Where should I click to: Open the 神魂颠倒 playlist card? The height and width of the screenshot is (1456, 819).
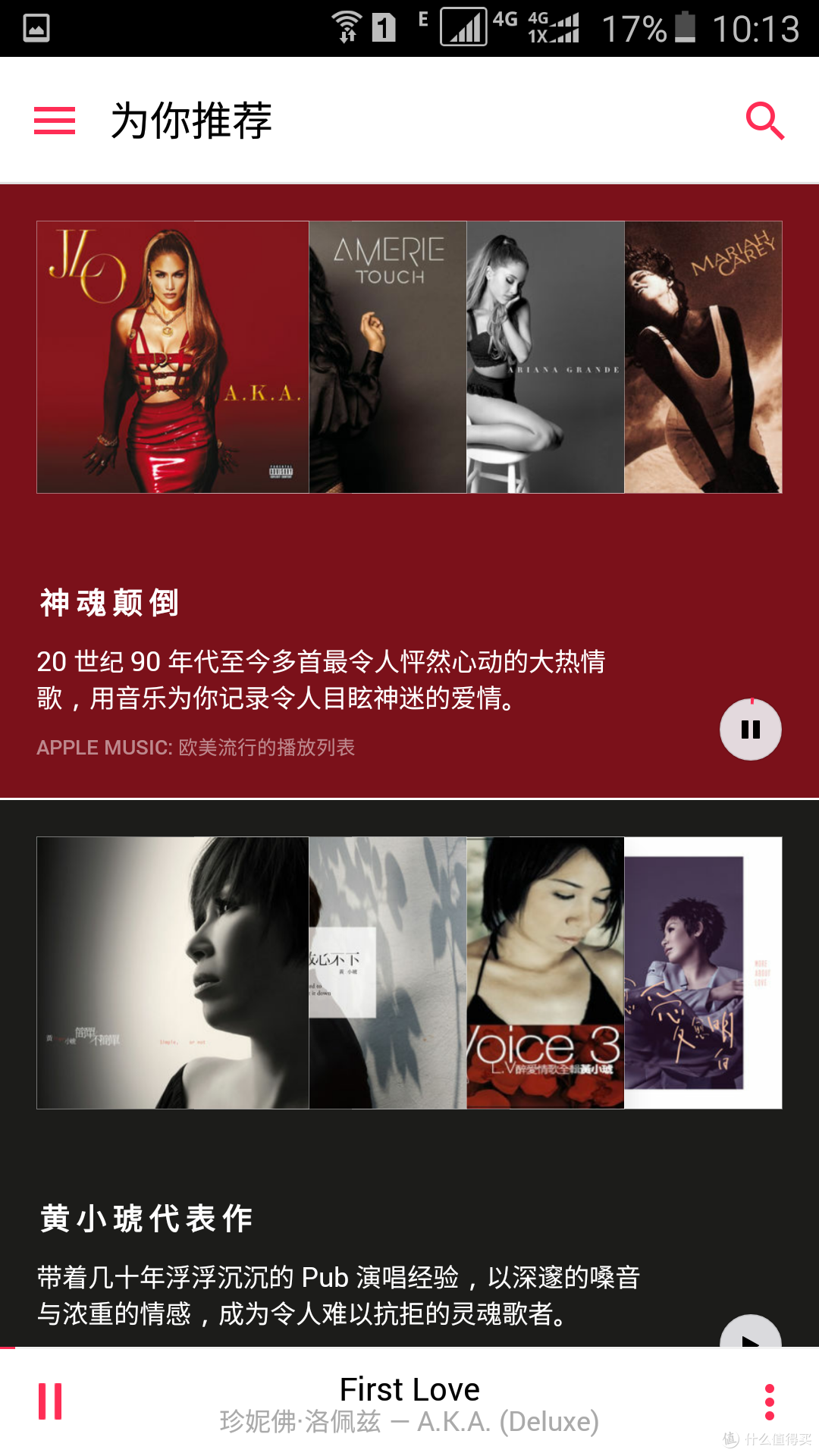coord(409,491)
